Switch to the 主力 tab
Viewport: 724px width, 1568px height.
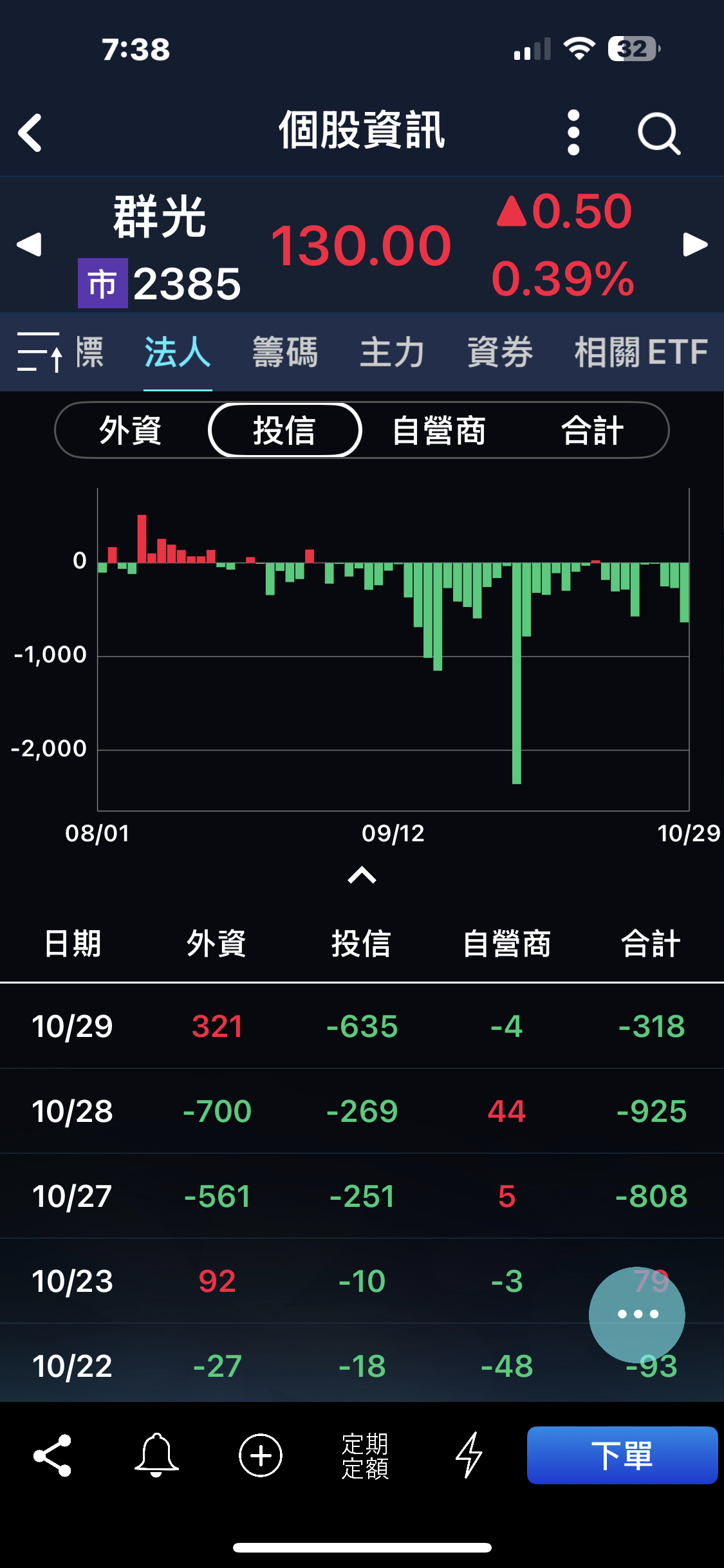(392, 352)
